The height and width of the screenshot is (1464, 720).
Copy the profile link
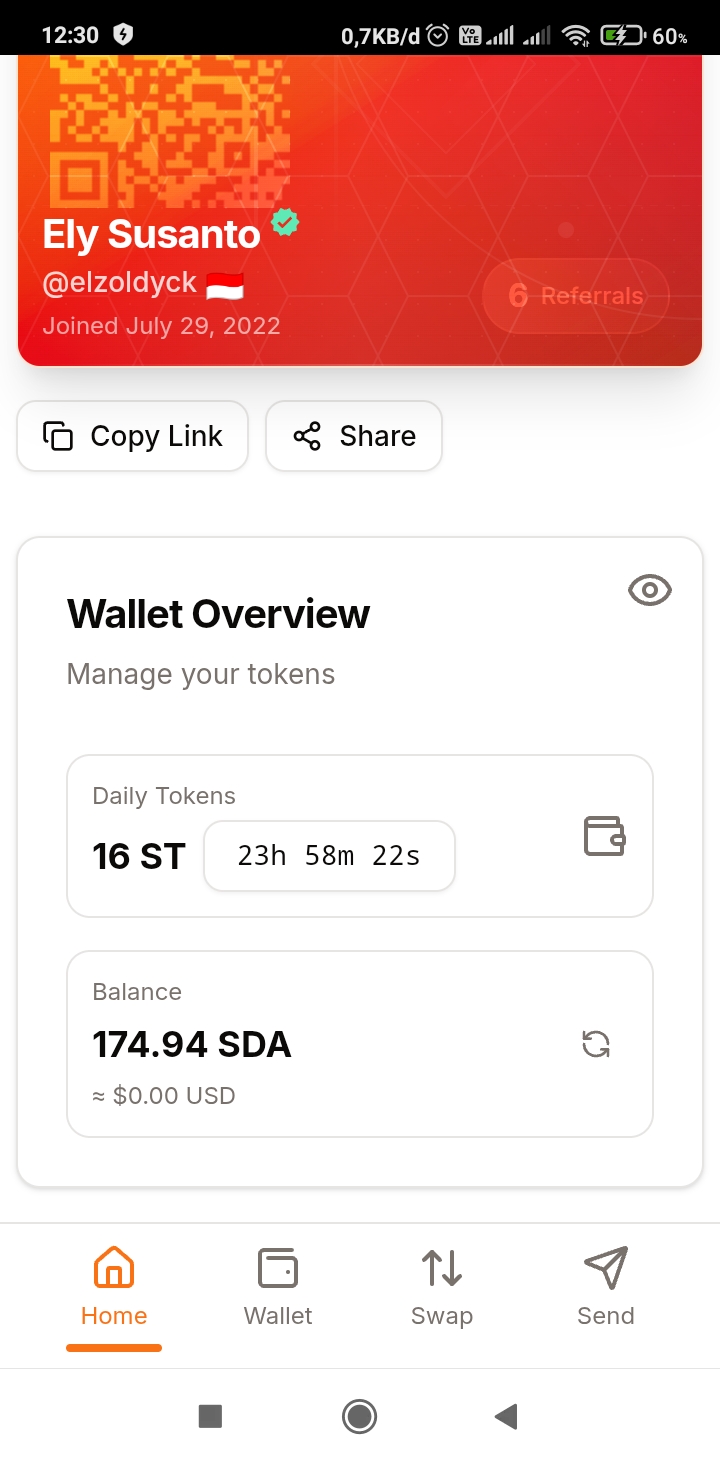[x=132, y=436]
